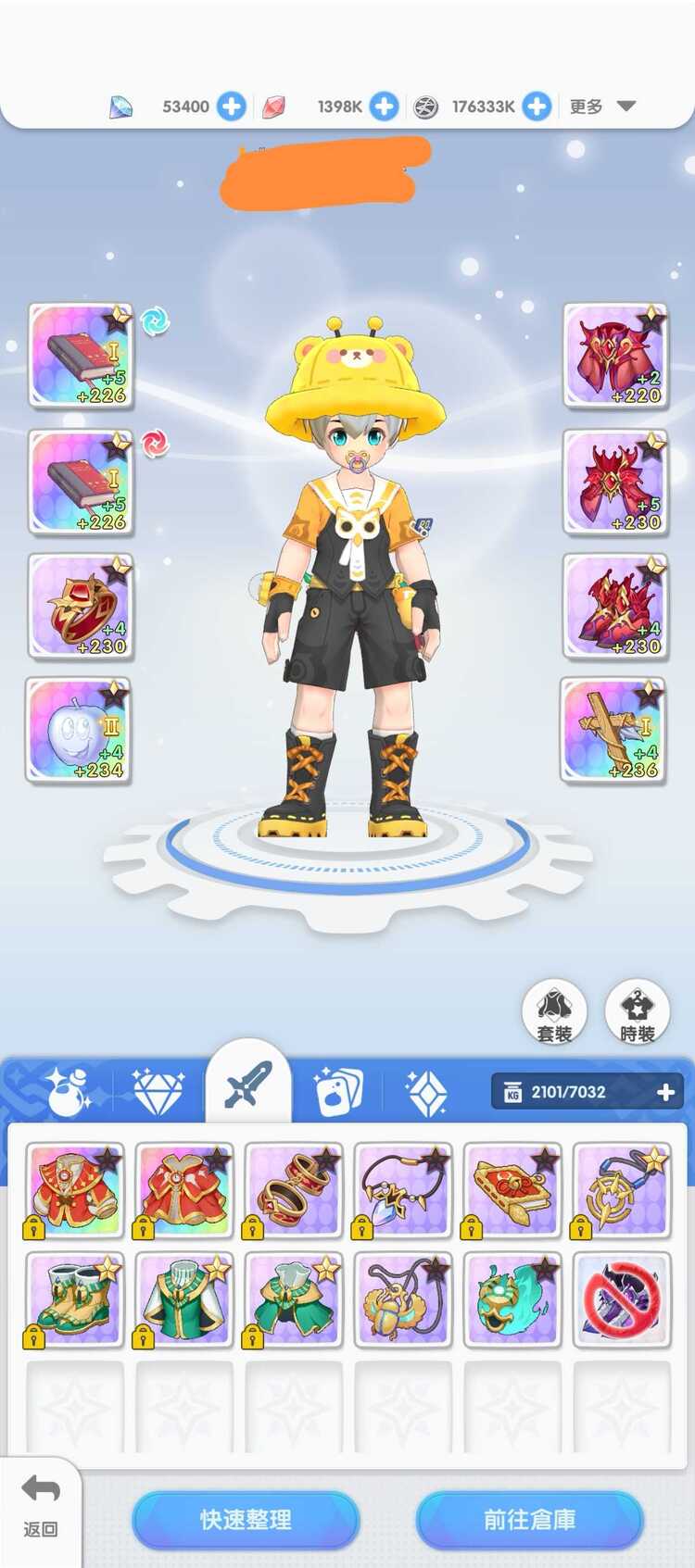The height and width of the screenshot is (1568, 695).
Task: Add more red crystals with plus button
Action: [384, 107]
